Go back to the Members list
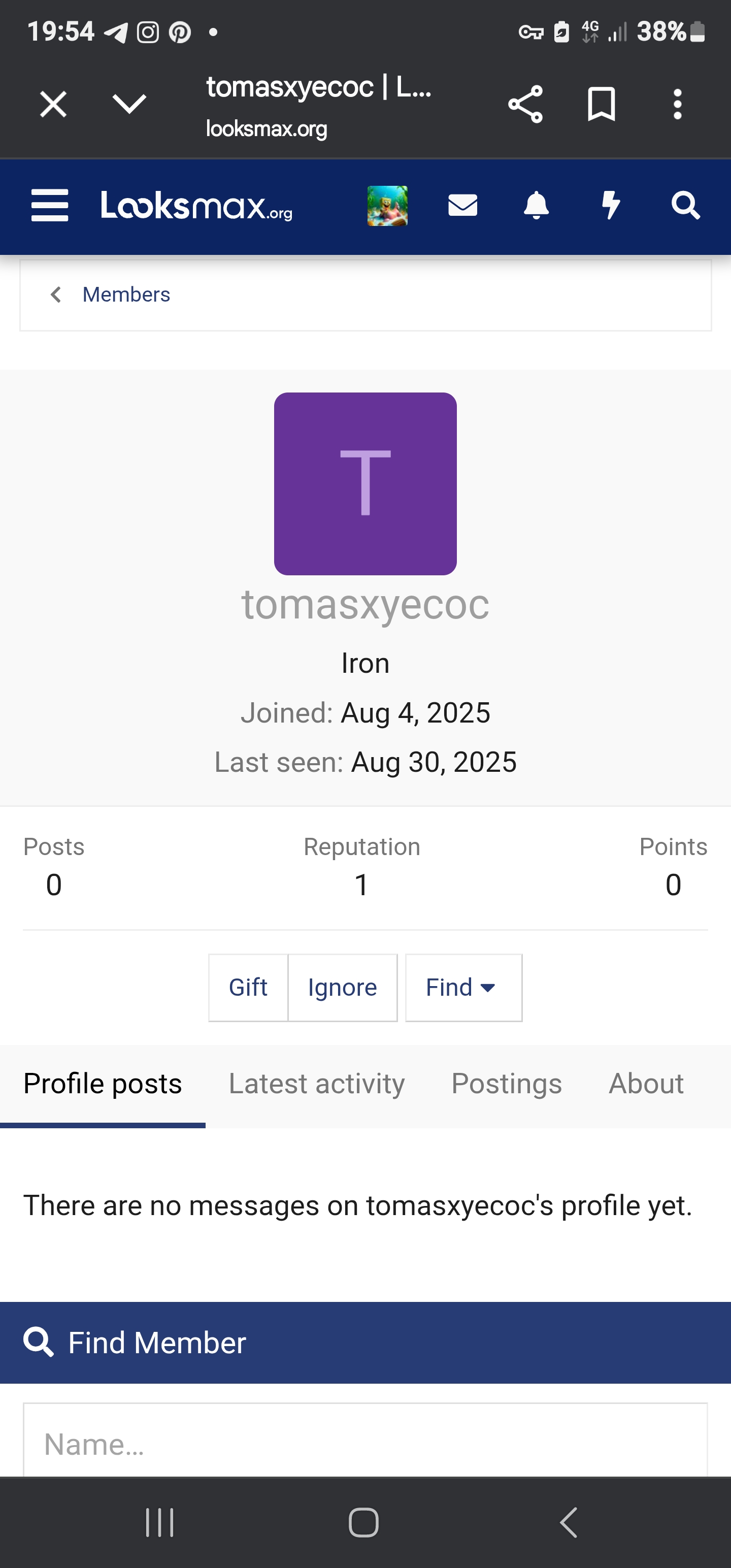731x1568 pixels. (x=126, y=295)
